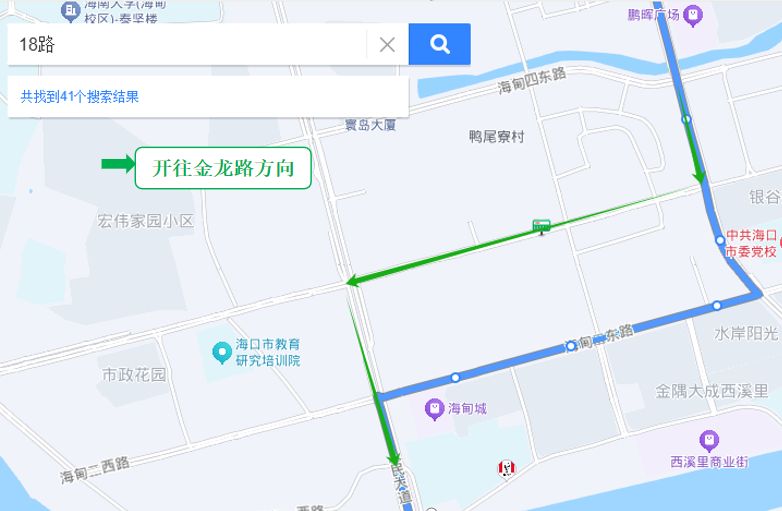The image size is (782, 511).
Task: Run the search with the magnifier button
Action: 439,44
